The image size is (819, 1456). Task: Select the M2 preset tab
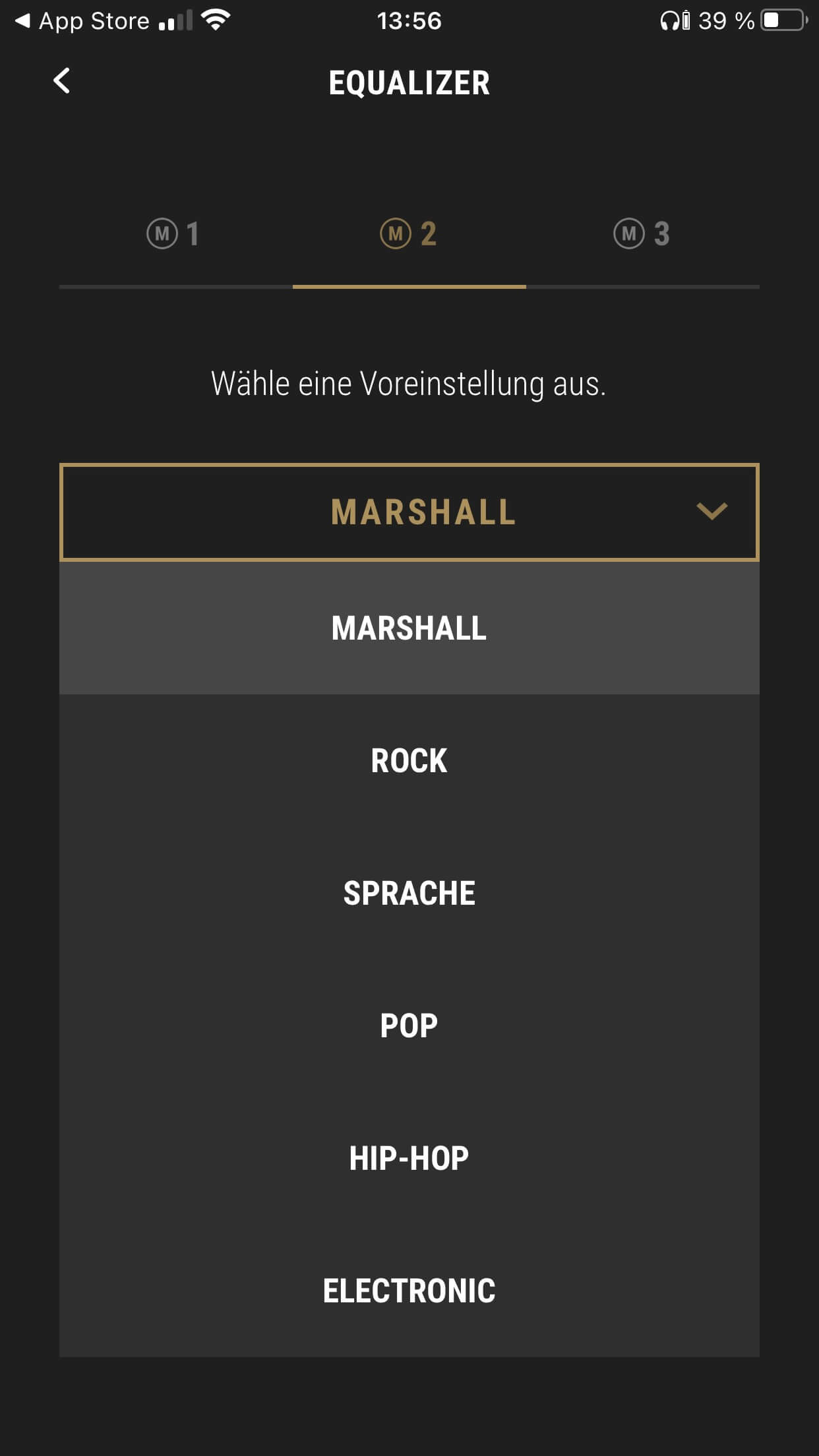coord(409,234)
